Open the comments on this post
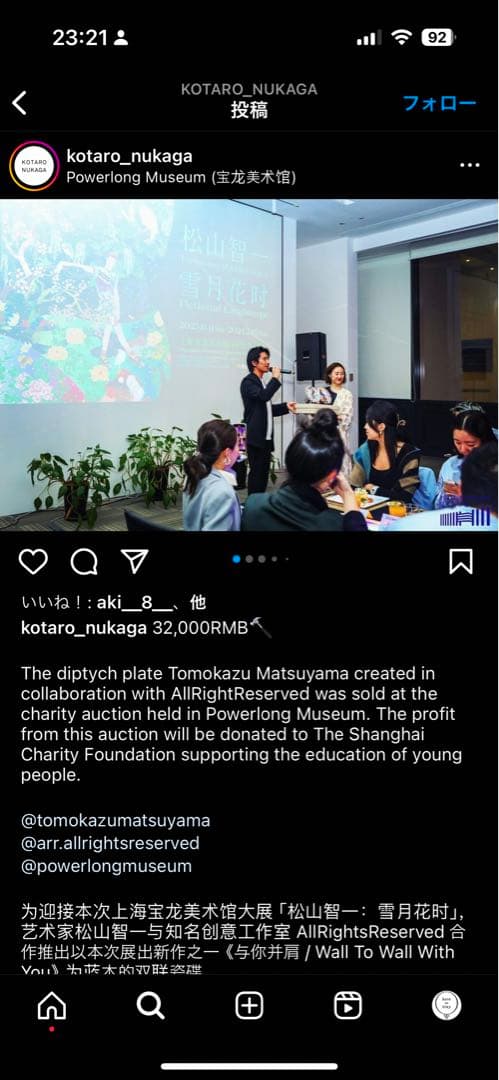499x1080 pixels. tap(84, 561)
